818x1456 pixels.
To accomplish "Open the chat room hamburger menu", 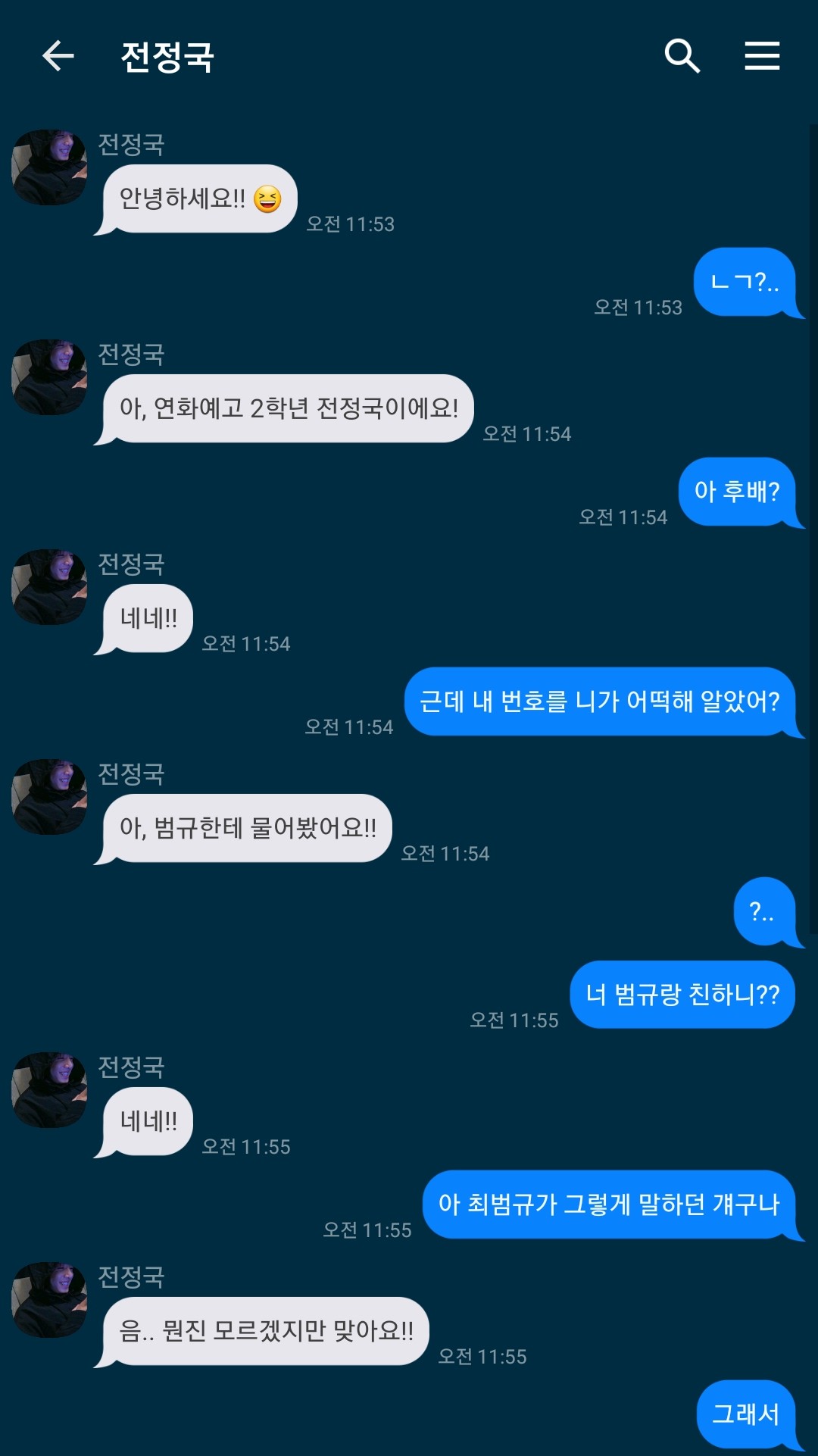I will coord(762,56).
